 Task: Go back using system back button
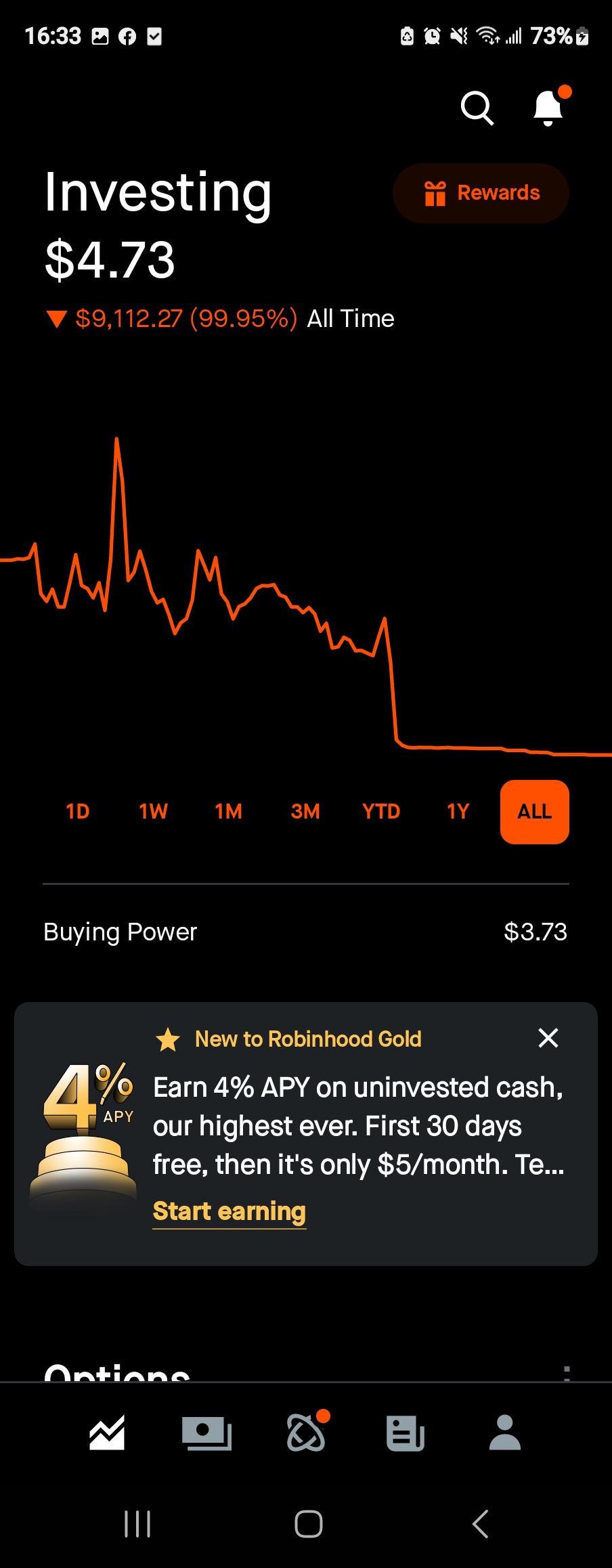[x=480, y=1524]
